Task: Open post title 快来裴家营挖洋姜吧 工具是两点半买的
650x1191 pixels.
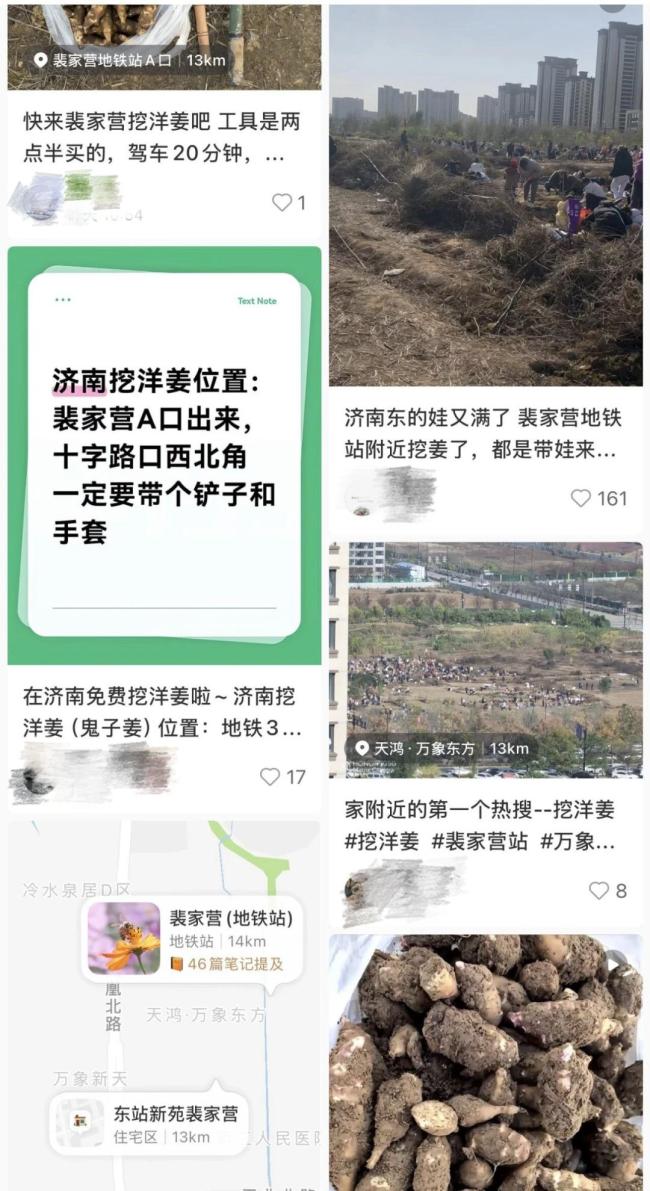Action: [162, 138]
